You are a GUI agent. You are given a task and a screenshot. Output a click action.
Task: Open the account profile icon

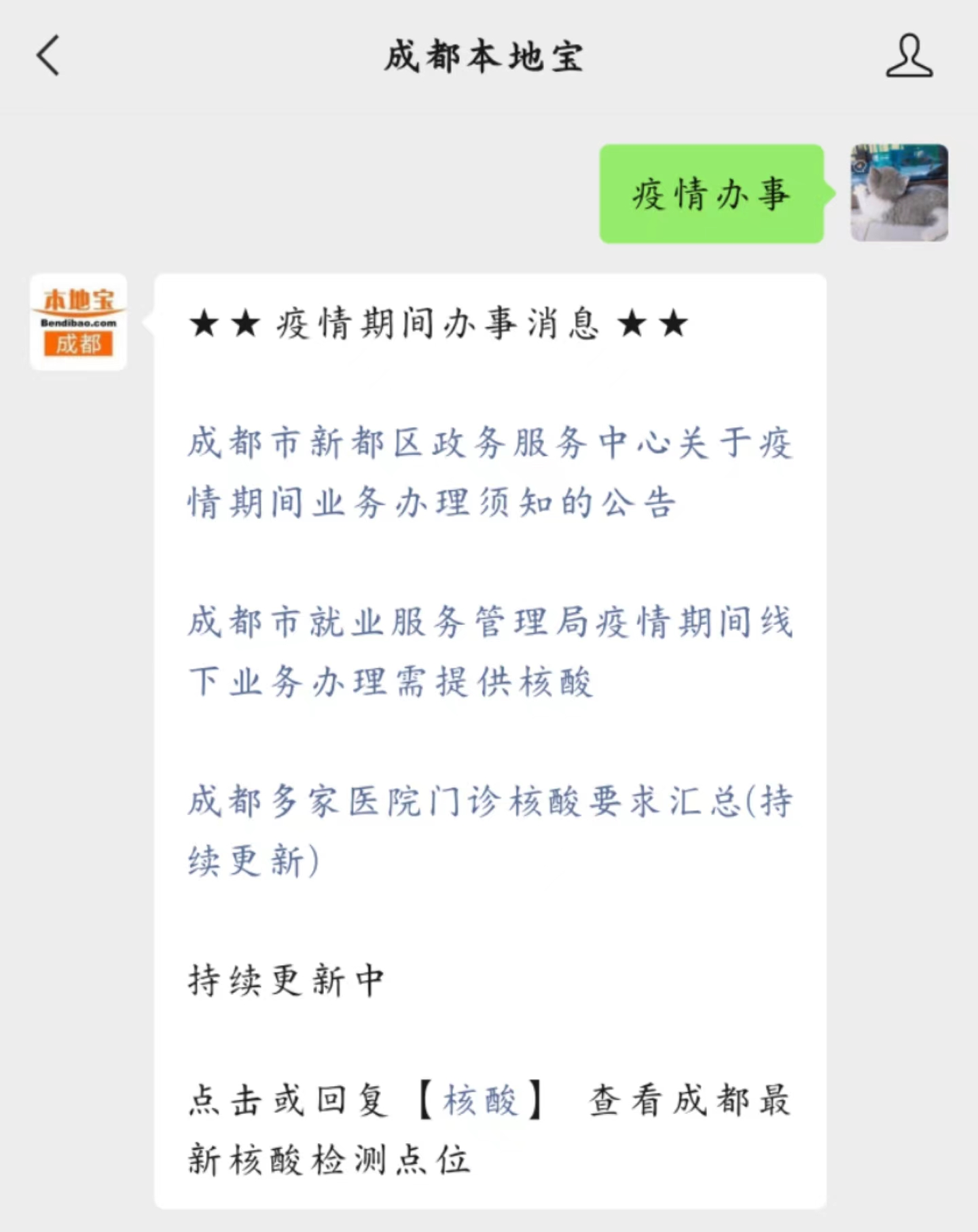909,56
